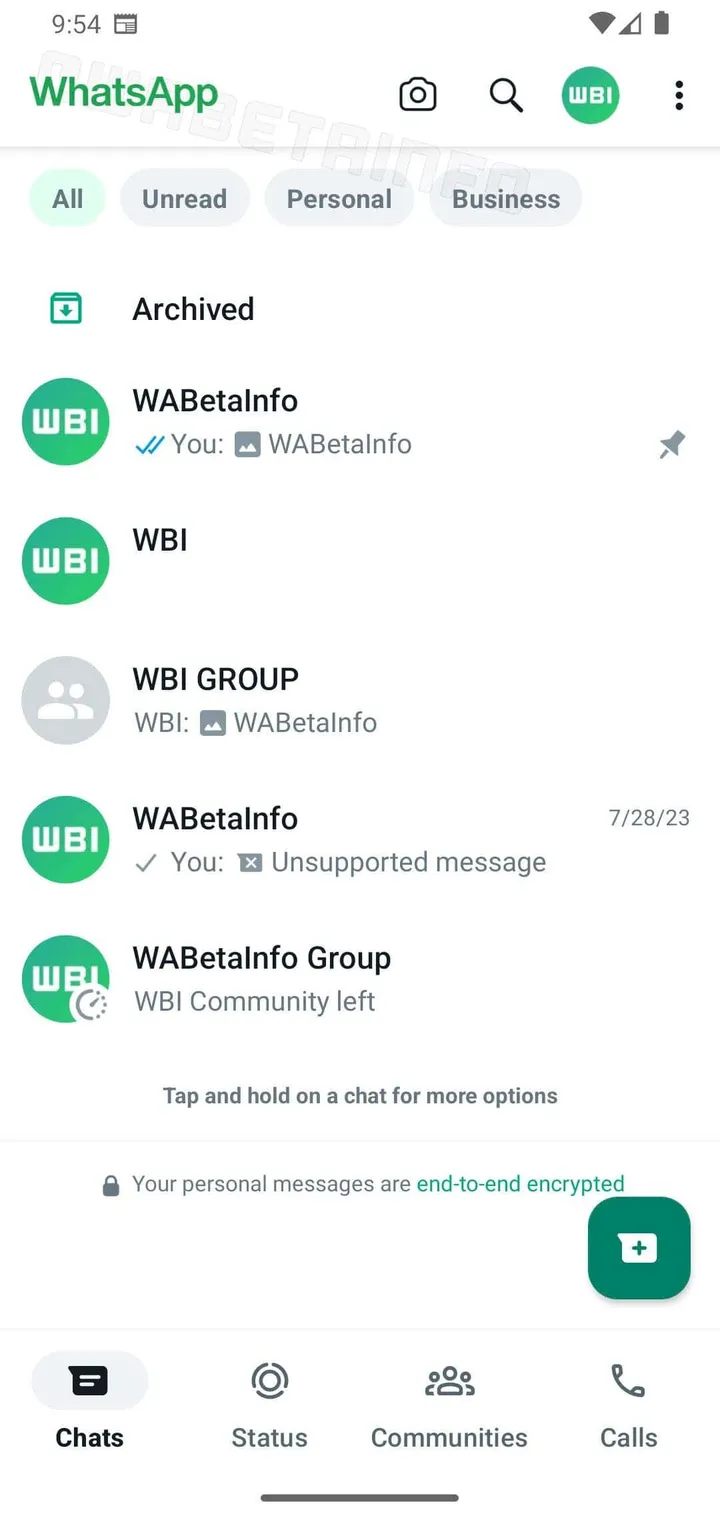Tap the end-to-end encrypted link

[x=520, y=1183]
